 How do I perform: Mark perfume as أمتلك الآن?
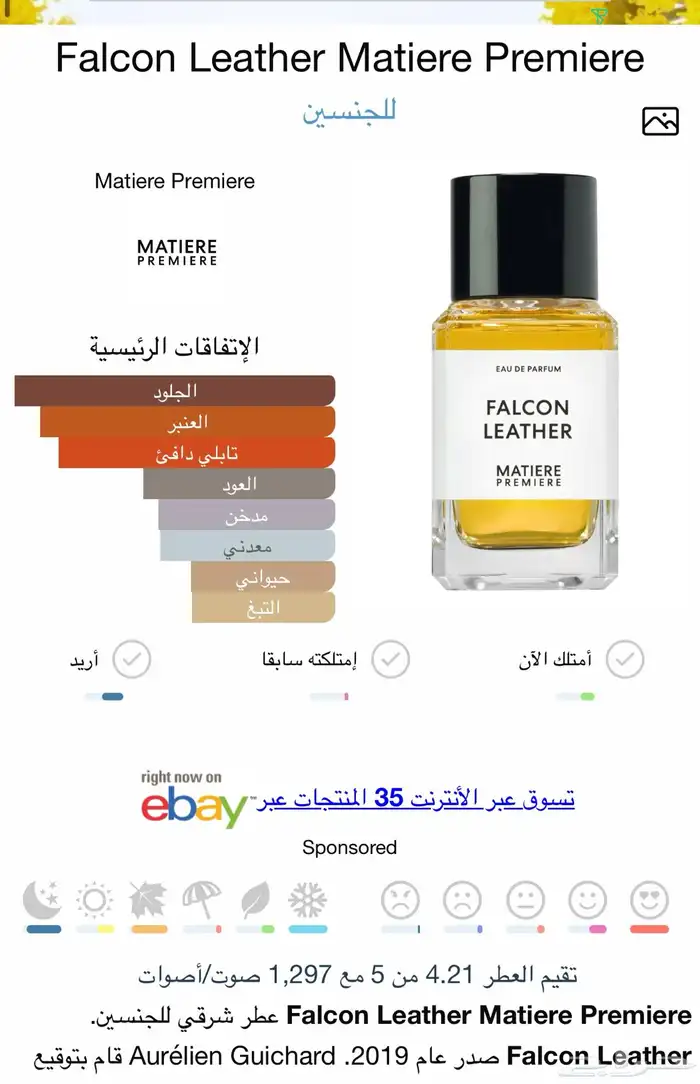tap(625, 660)
